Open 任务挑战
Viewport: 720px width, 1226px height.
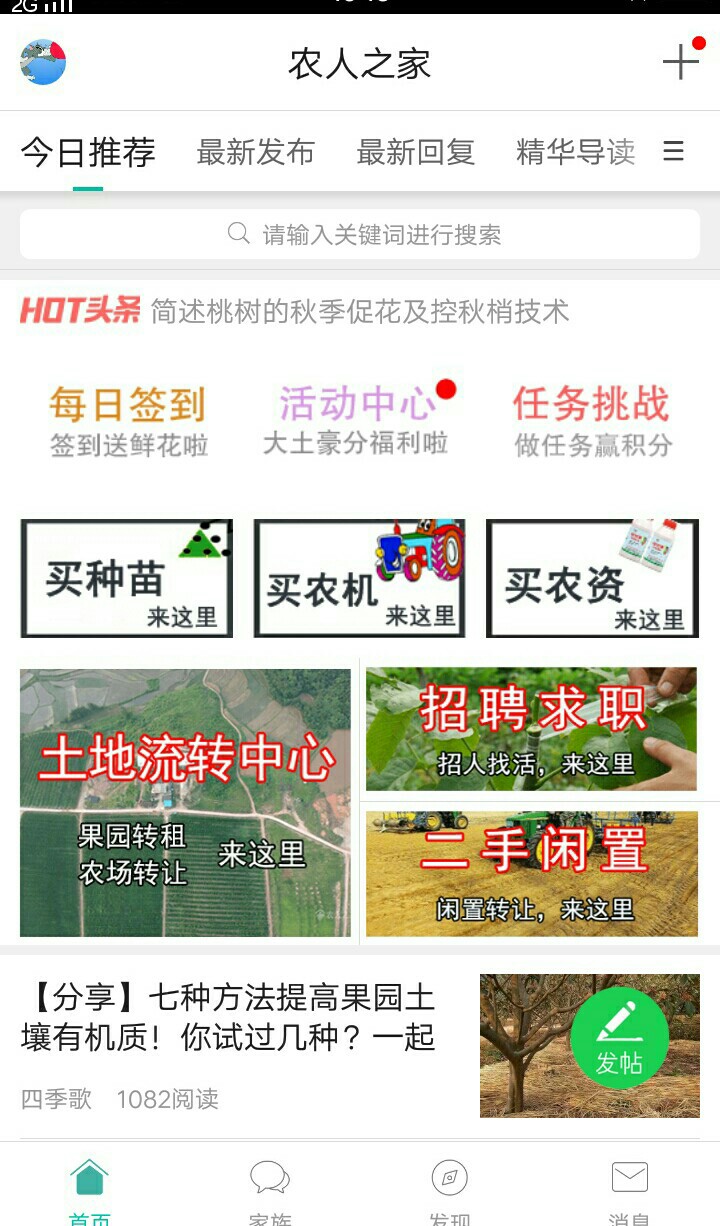tap(592, 421)
